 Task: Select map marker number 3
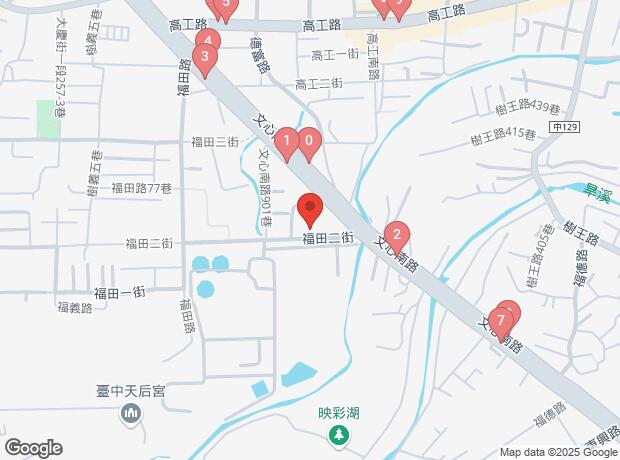tap(204, 57)
